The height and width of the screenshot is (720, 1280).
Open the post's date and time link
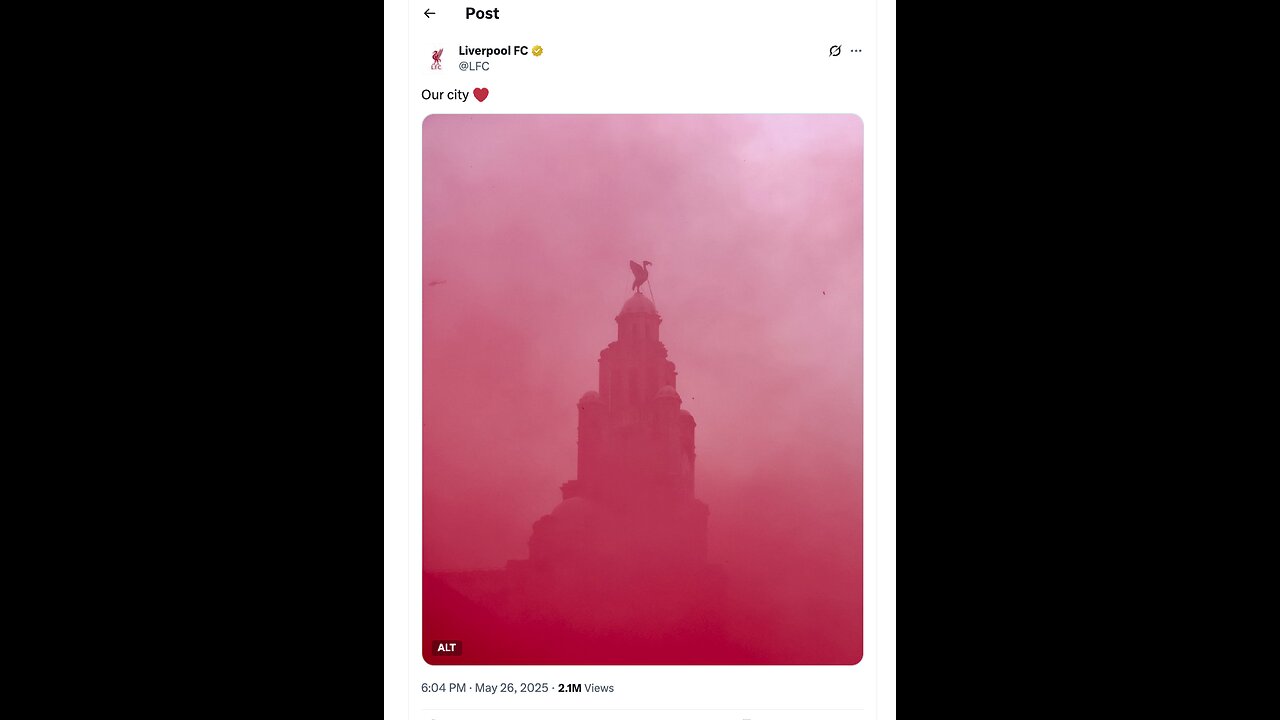pos(485,688)
